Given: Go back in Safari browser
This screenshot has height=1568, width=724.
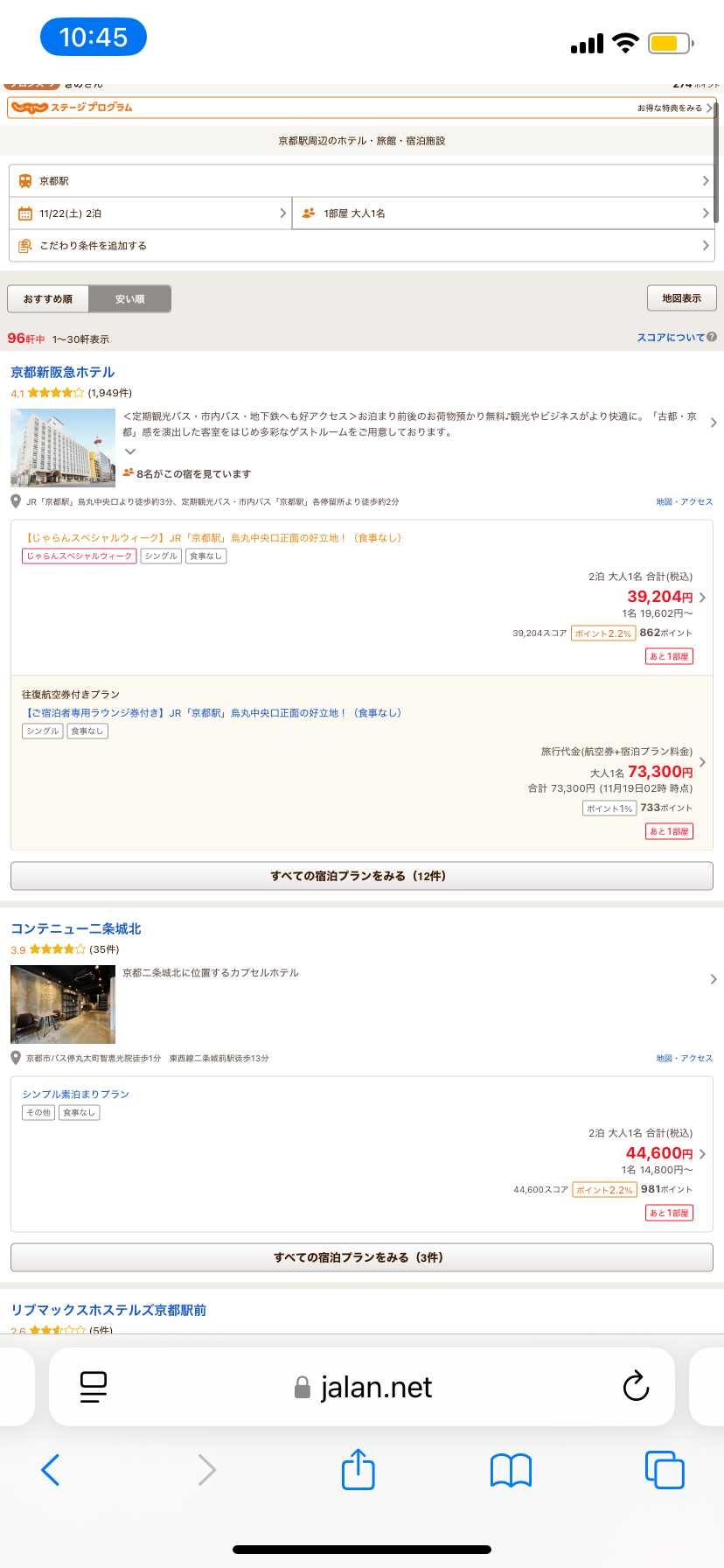Looking at the screenshot, I should 51,1470.
